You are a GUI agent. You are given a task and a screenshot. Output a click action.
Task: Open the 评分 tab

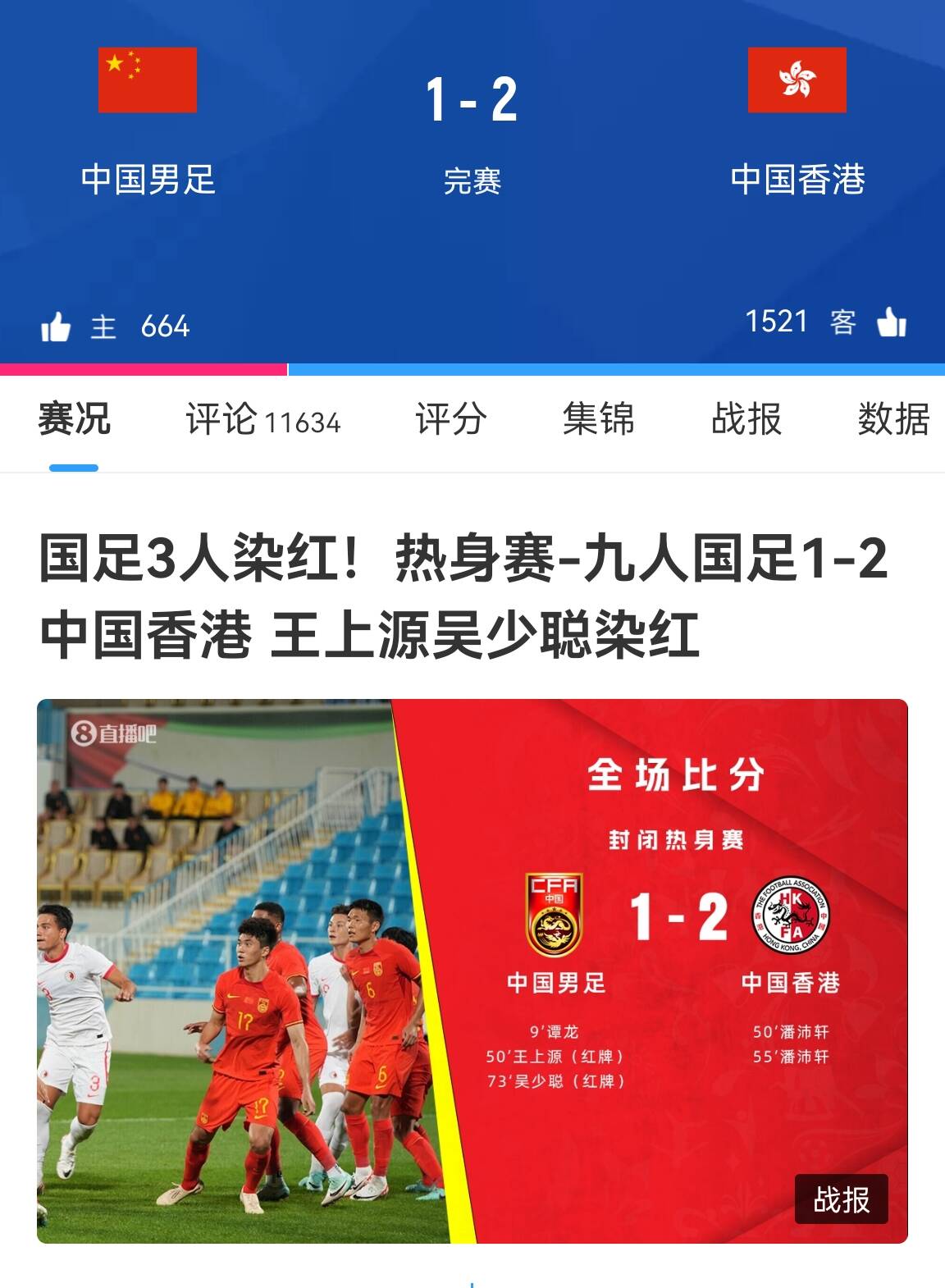coord(450,419)
